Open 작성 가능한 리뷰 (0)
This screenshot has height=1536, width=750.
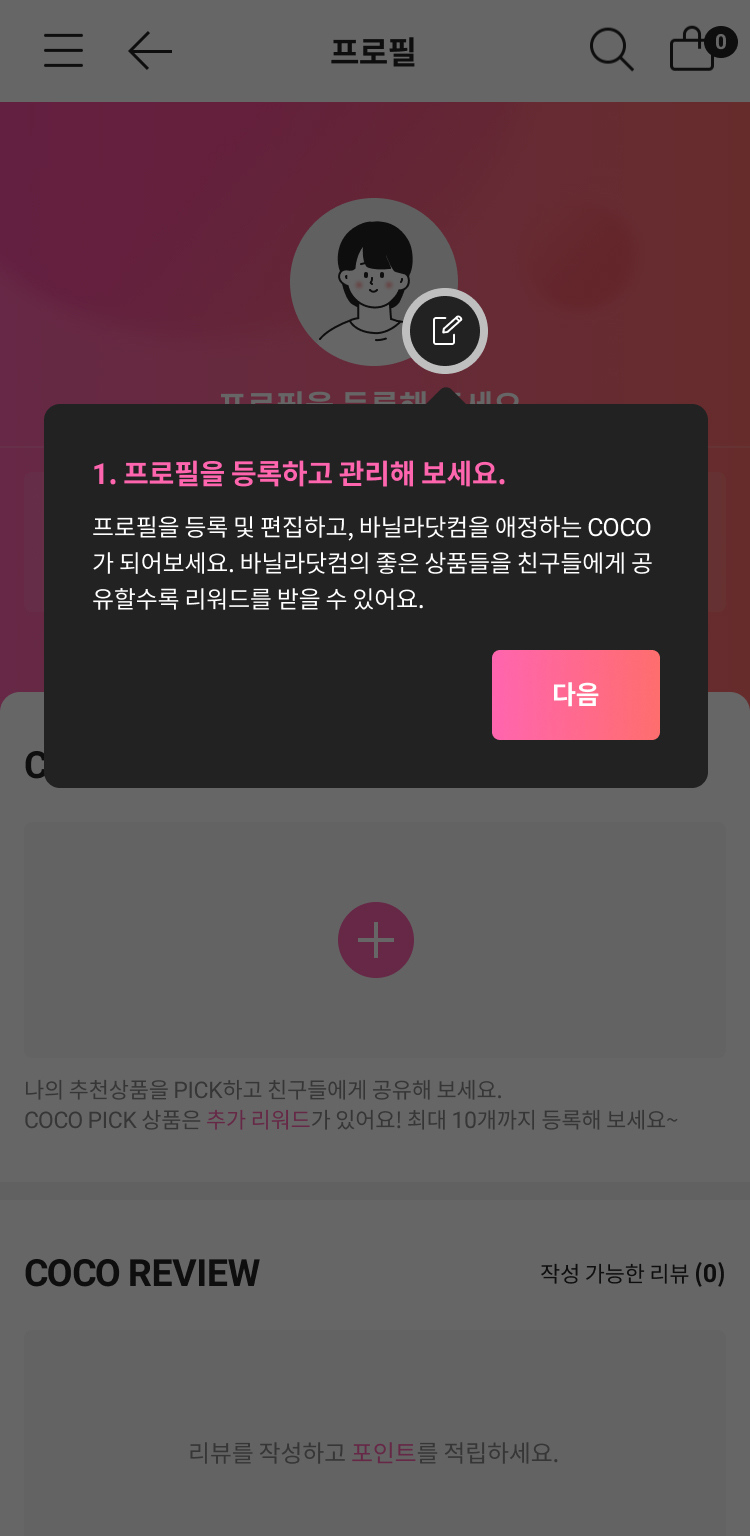[632, 1273]
